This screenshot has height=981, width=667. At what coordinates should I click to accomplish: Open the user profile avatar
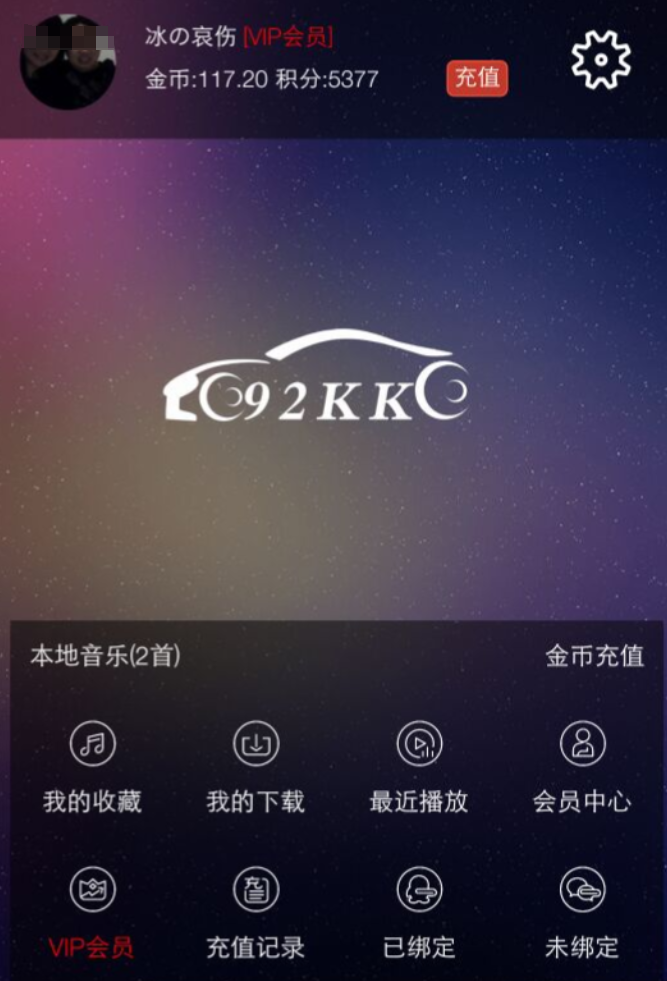click(68, 62)
